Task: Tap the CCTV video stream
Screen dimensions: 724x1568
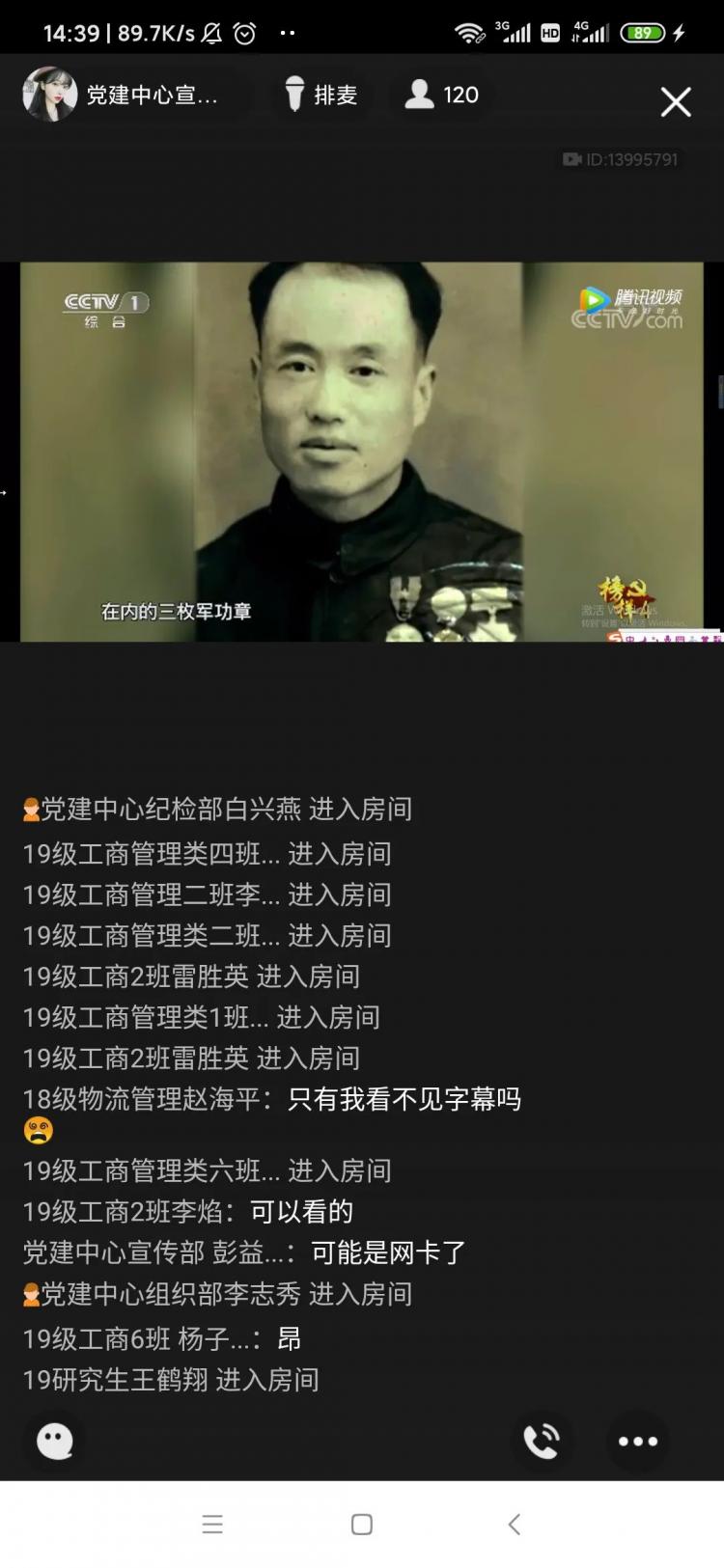Action: point(362,451)
